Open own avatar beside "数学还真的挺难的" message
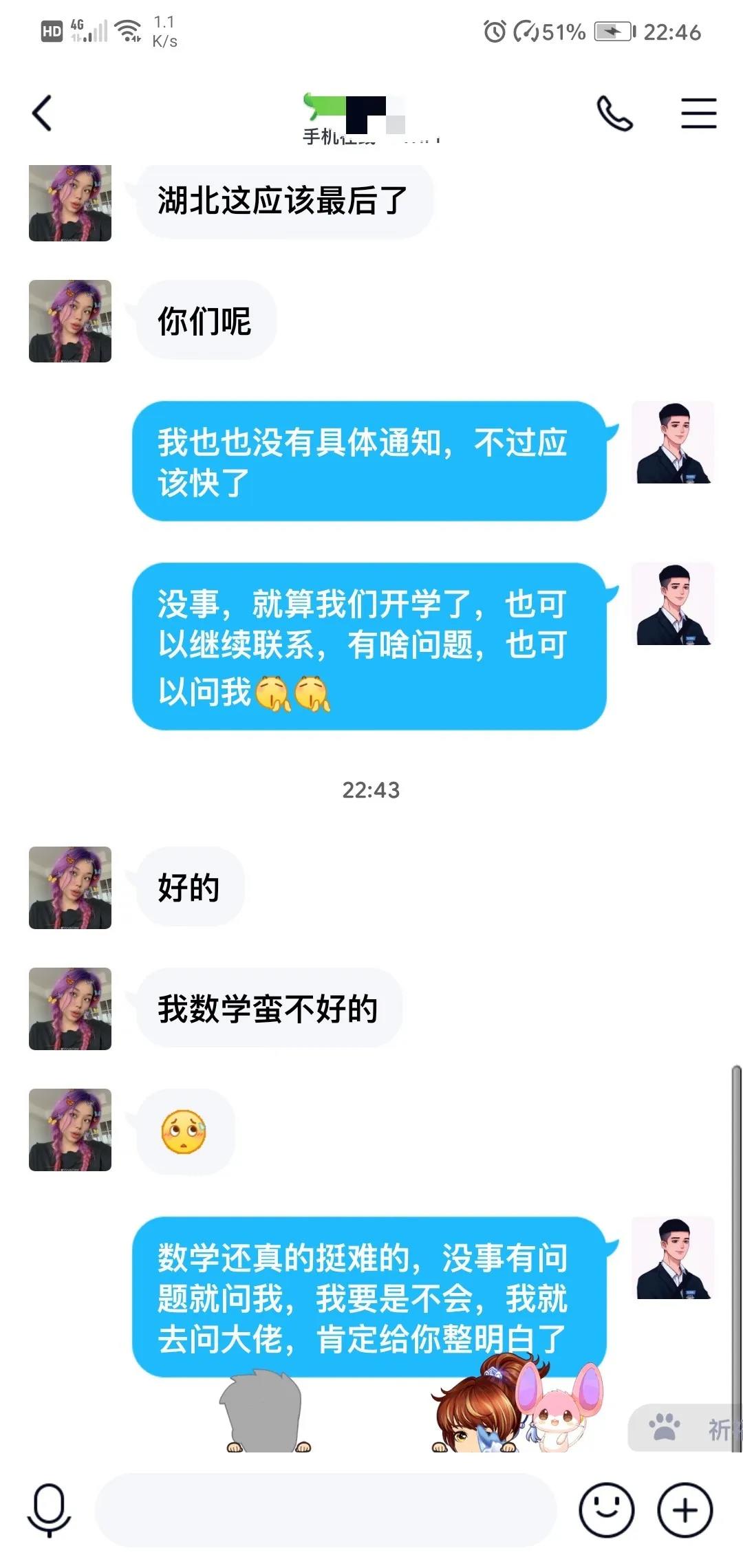Image resolution: width=743 pixels, height=1568 pixels. pyautogui.click(x=673, y=1258)
